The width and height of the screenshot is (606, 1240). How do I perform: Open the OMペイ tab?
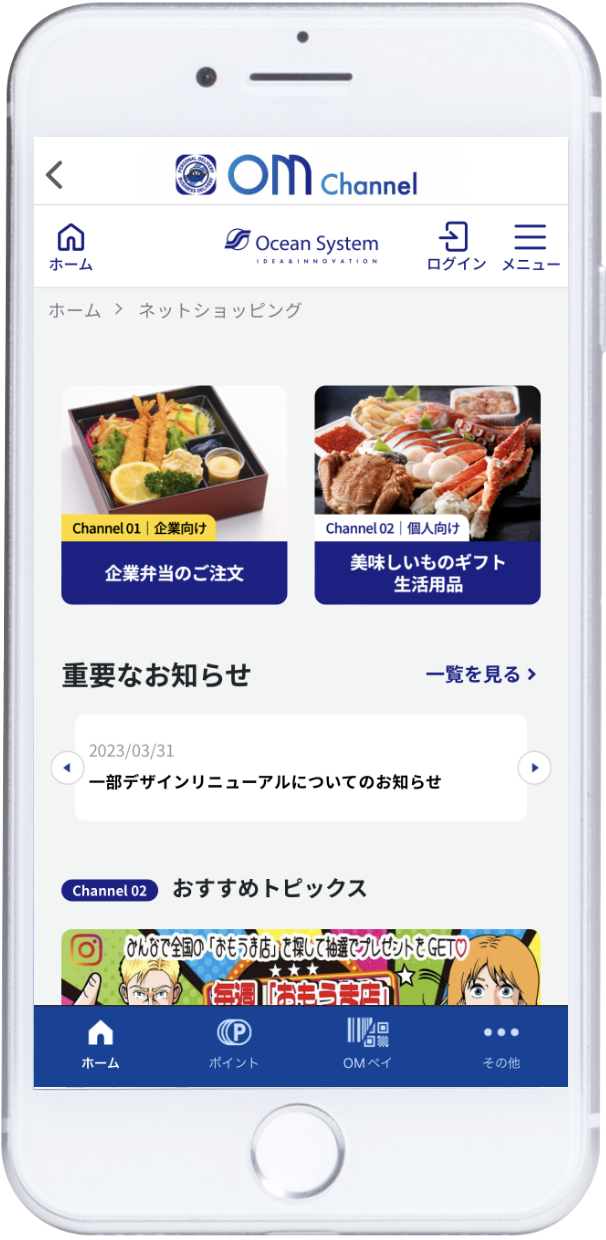click(x=367, y=1045)
